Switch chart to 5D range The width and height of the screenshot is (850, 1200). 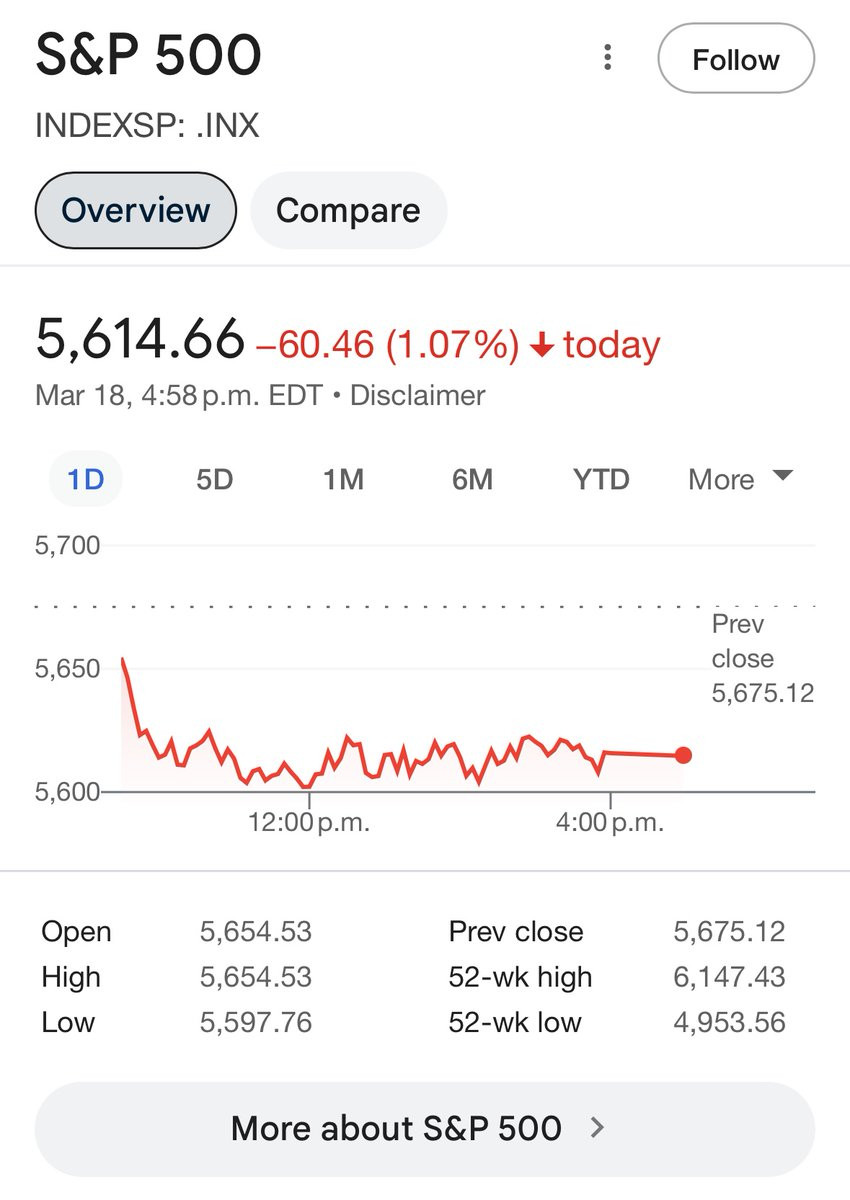[x=214, y=480]
